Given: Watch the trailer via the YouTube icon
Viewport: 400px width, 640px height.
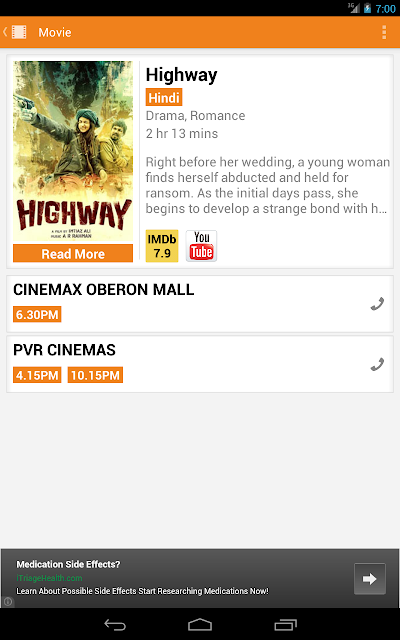Looking at the screenshot, I should pos(202,246).
